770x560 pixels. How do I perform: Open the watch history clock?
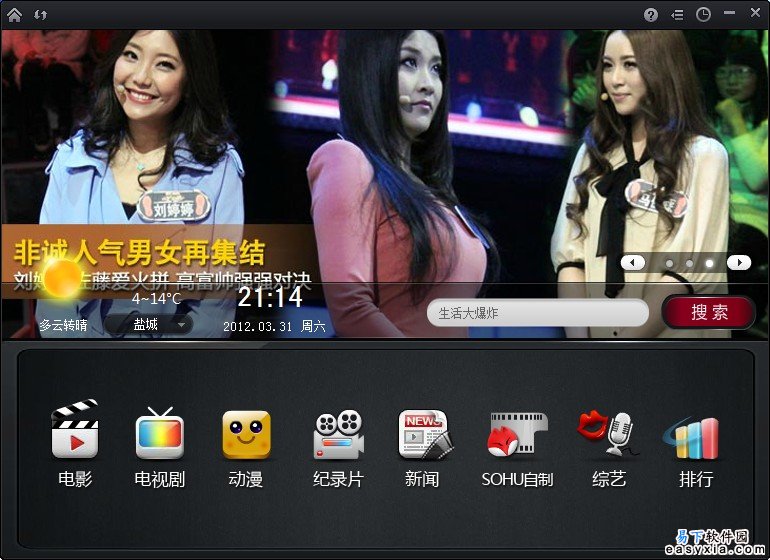click(x=704, y=14)
